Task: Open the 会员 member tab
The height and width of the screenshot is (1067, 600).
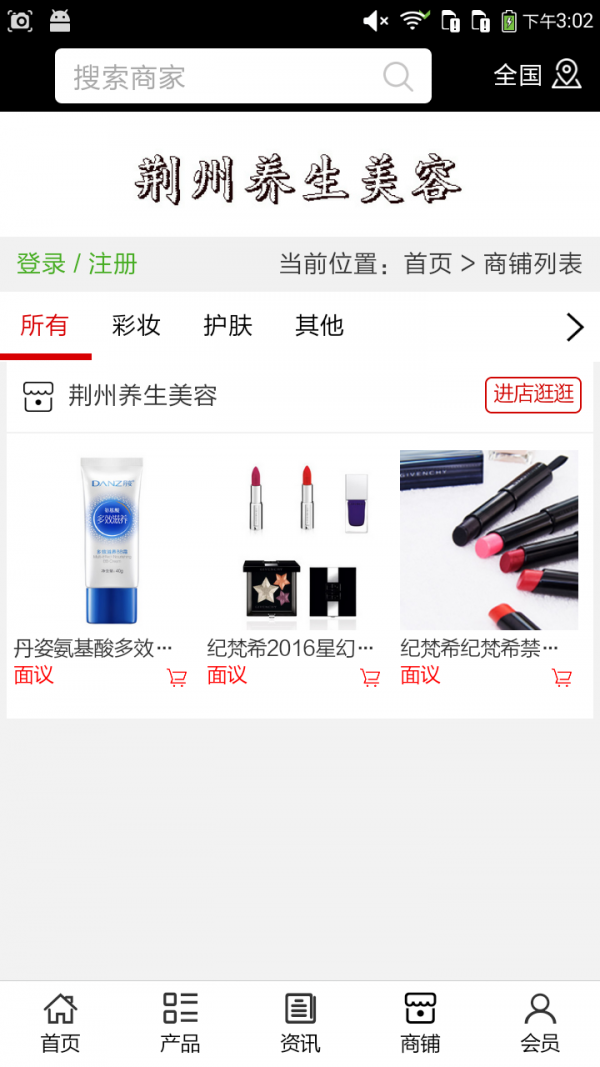Action: coord(540,1023)
